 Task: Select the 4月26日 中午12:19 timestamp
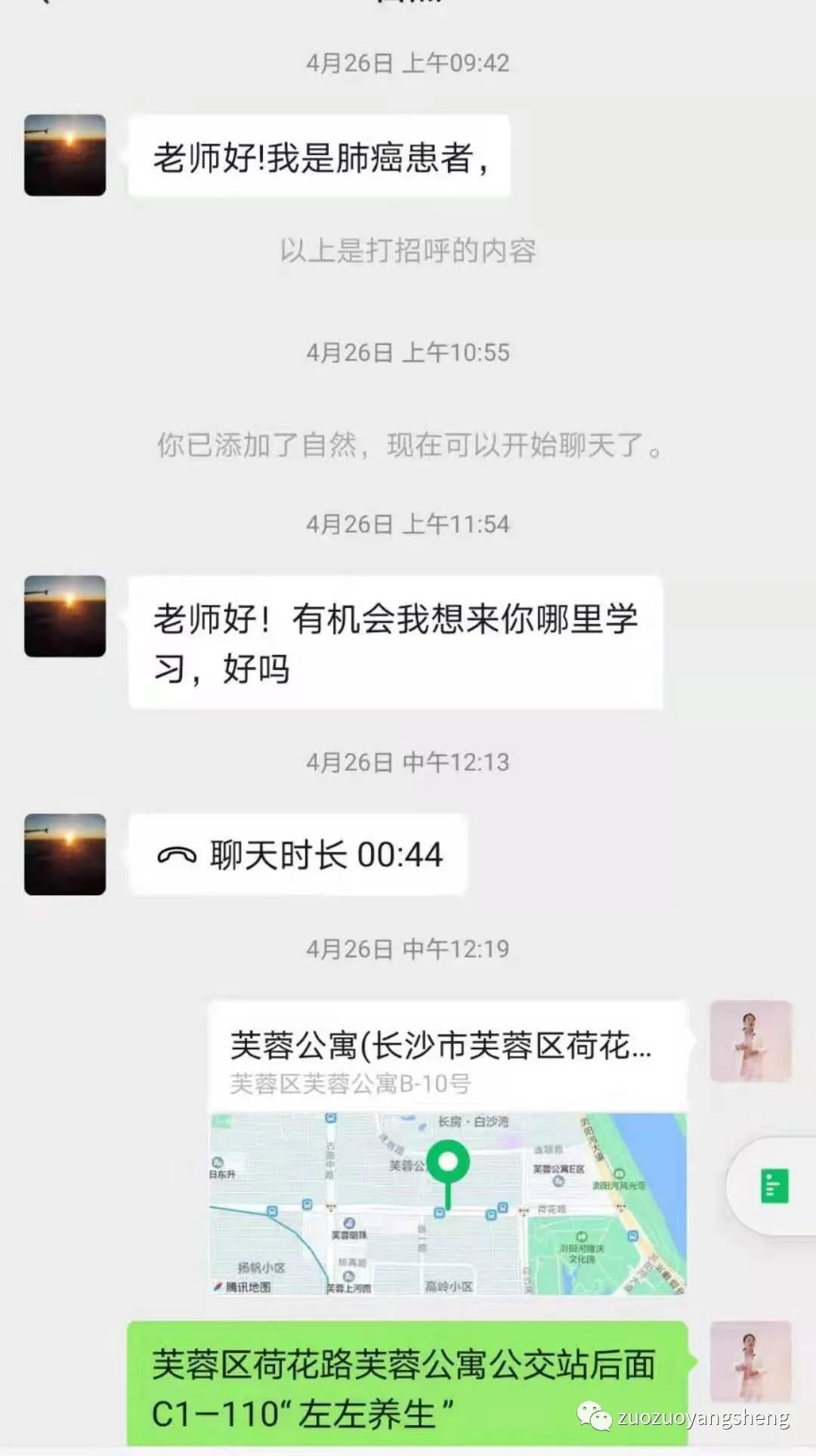point(408,947)
